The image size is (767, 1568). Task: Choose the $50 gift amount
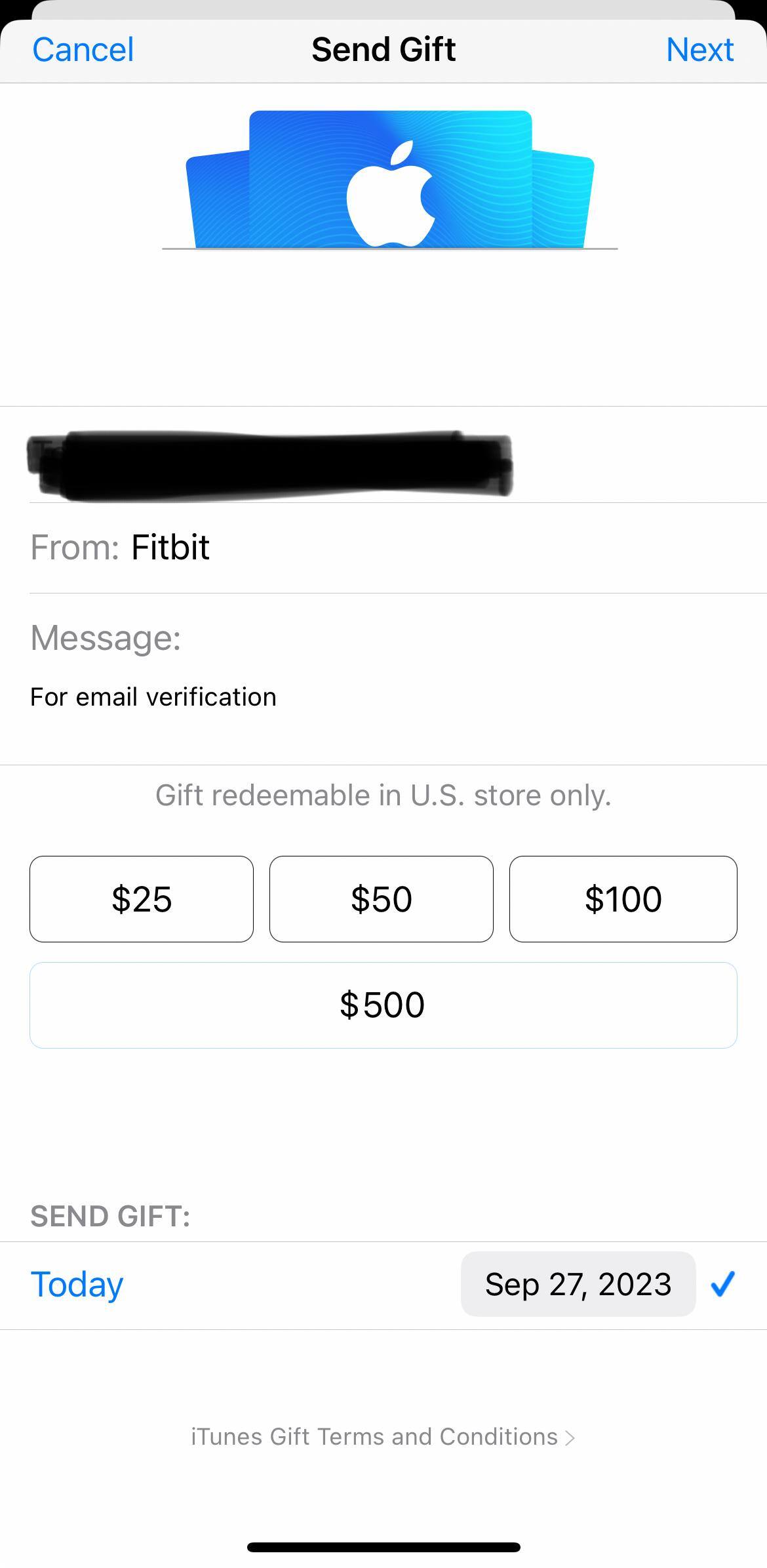(x=382, y=898)
